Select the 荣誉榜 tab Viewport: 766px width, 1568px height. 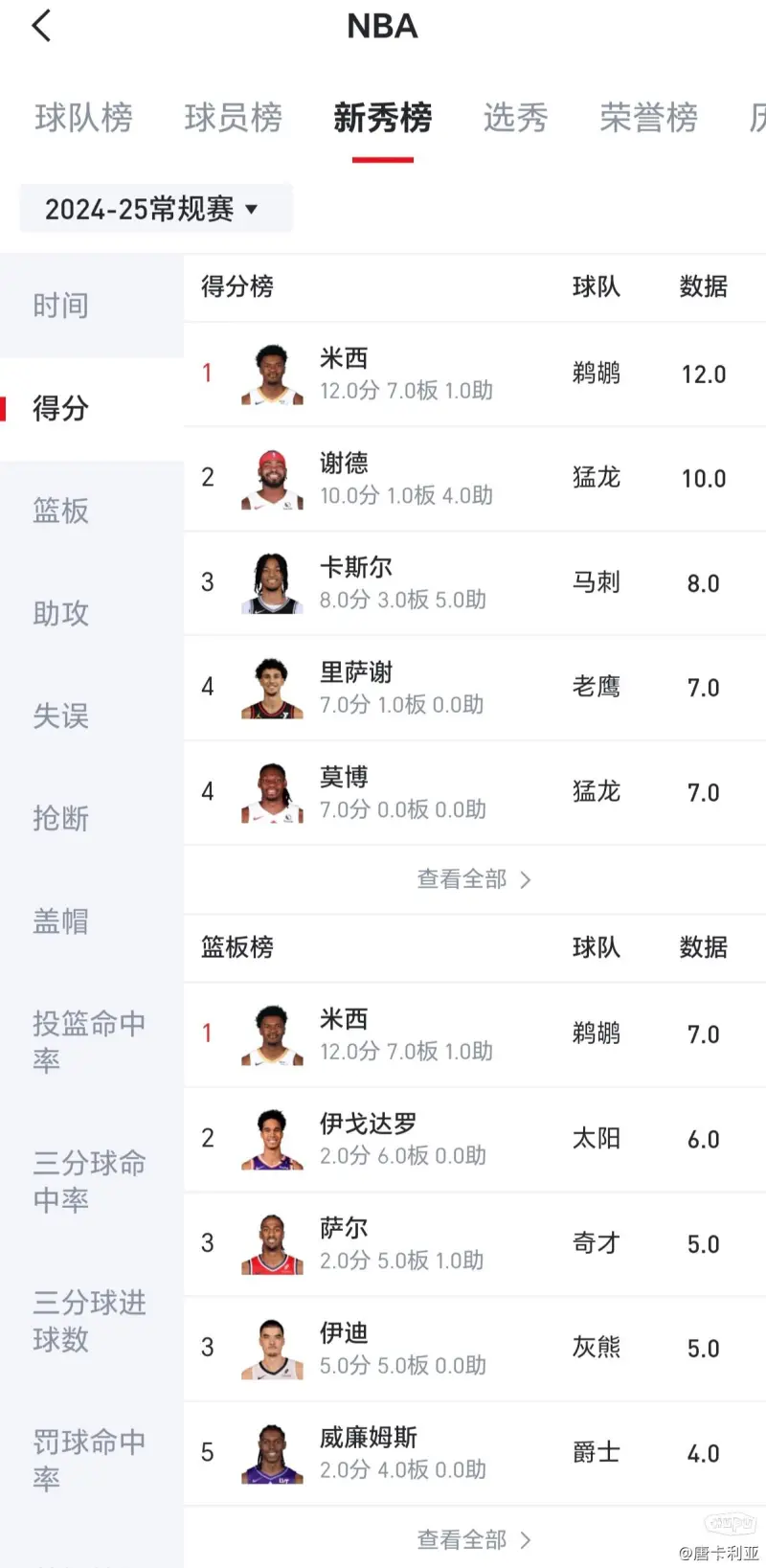pyautogui.click(x=648, y=118)
